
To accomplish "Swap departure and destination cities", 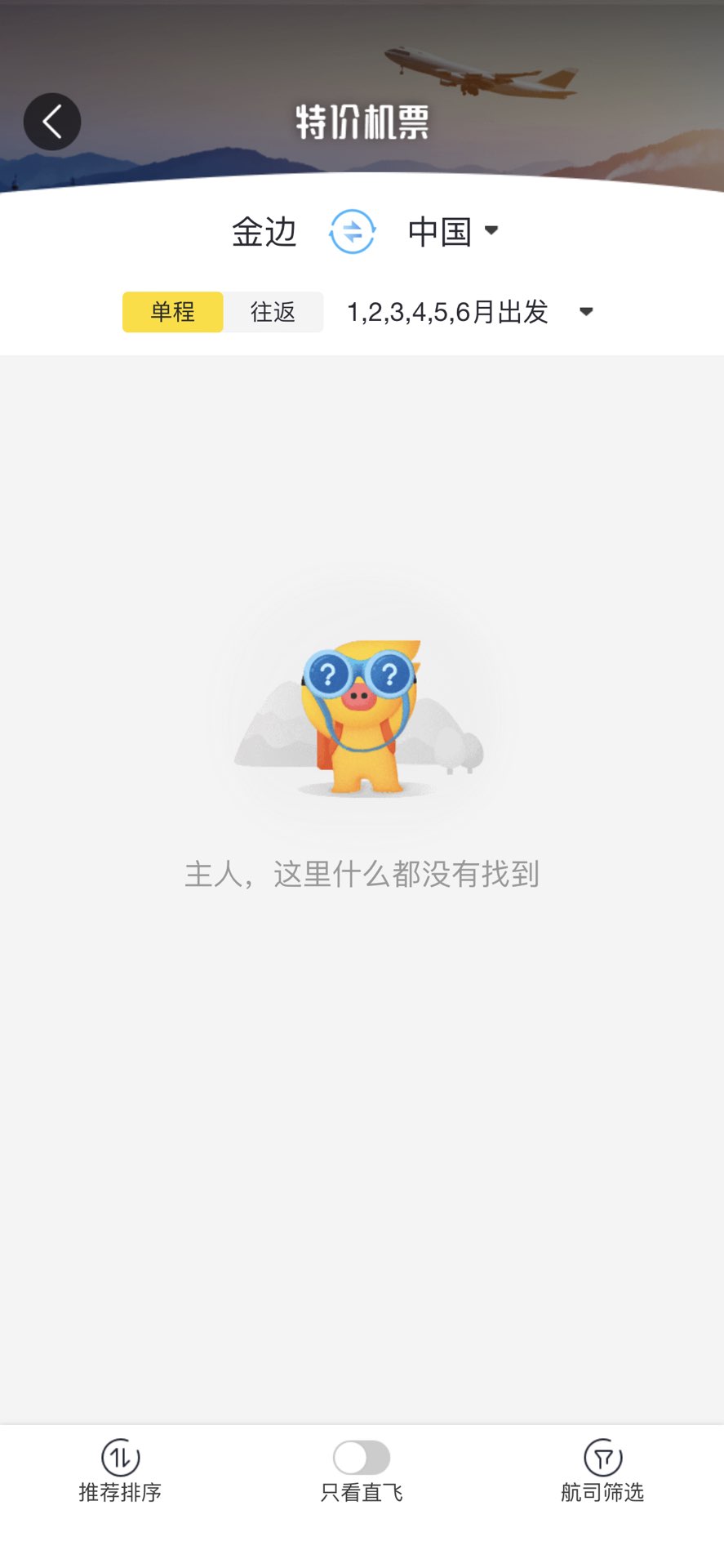I will pyautogui.click(x=352, y=232).
